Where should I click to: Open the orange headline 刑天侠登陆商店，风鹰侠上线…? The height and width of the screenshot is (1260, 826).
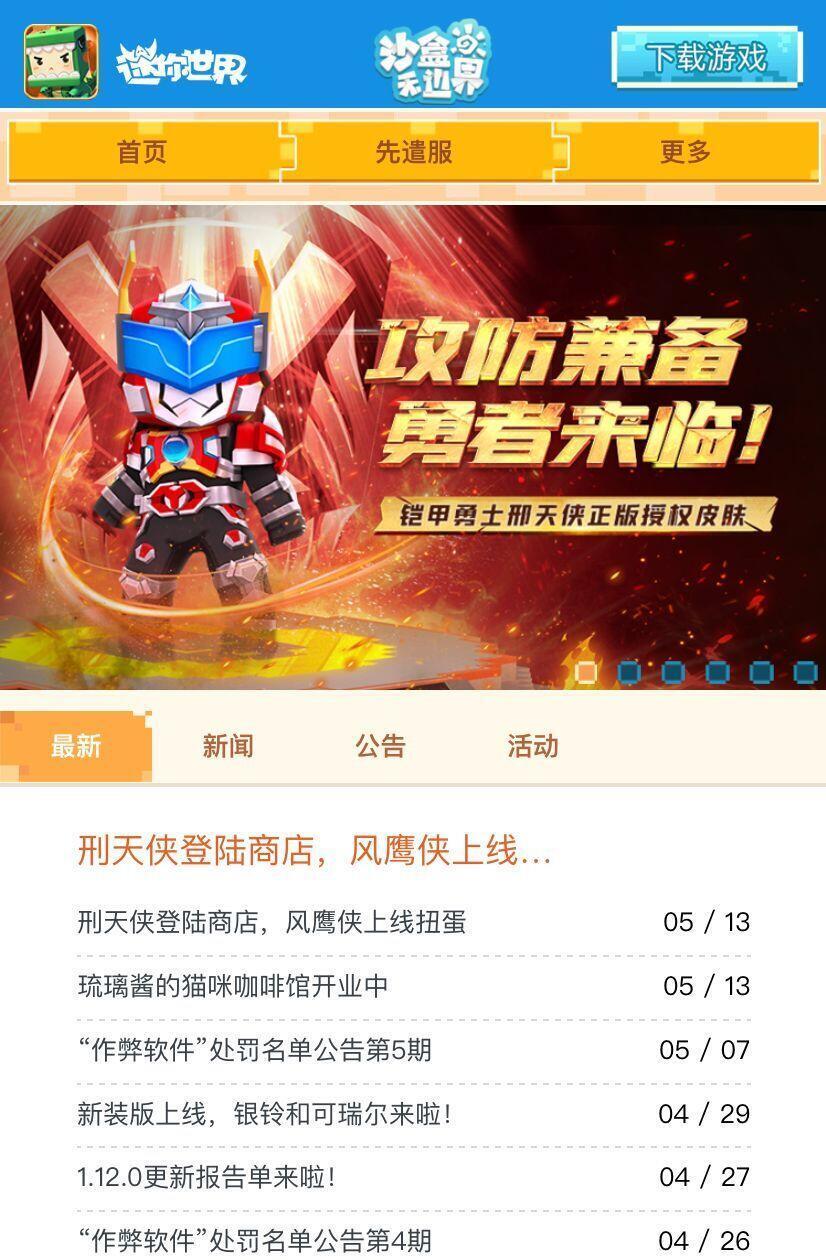pos(314,852)
